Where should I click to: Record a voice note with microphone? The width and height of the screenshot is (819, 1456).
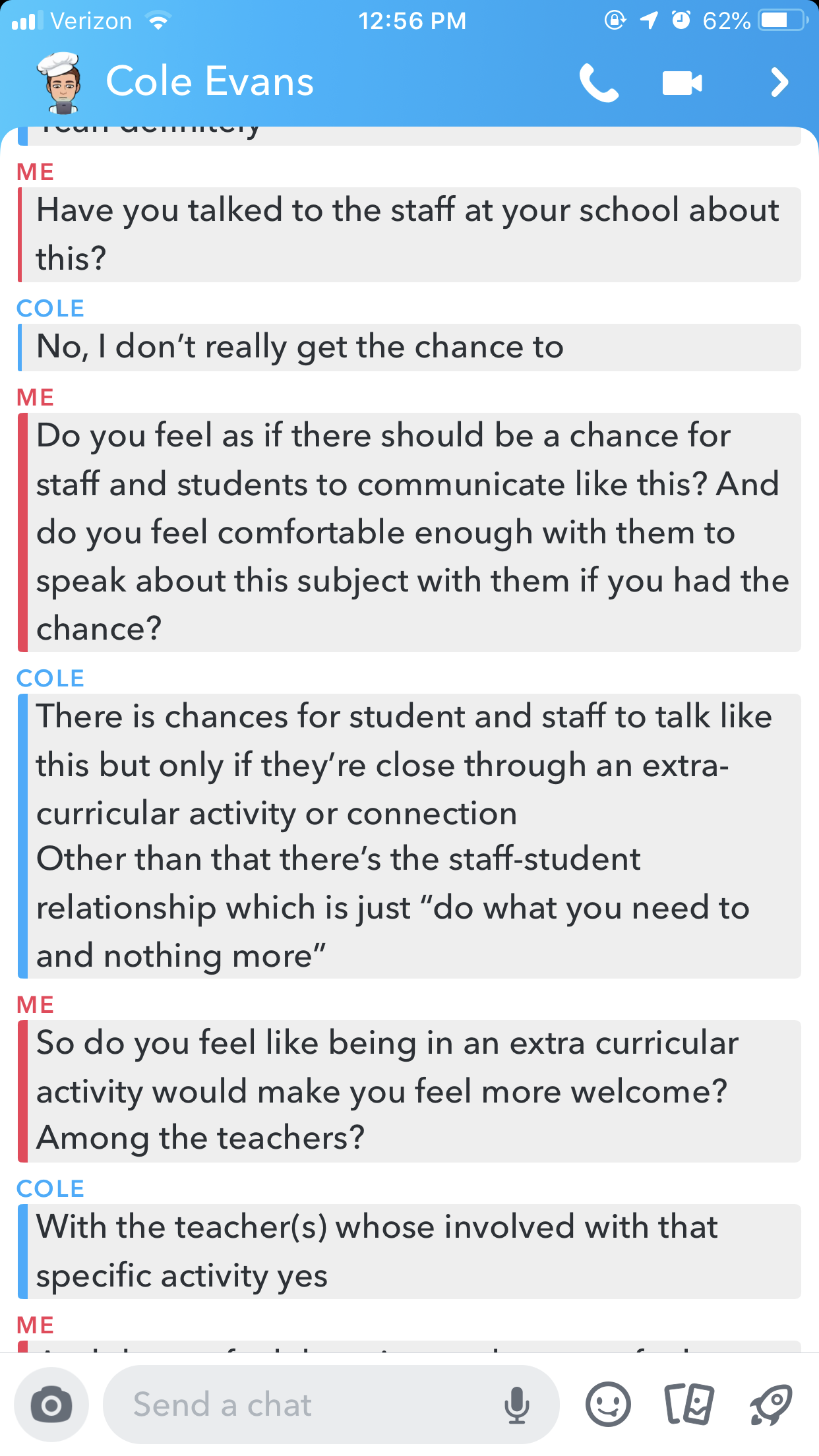[516, 1405]
